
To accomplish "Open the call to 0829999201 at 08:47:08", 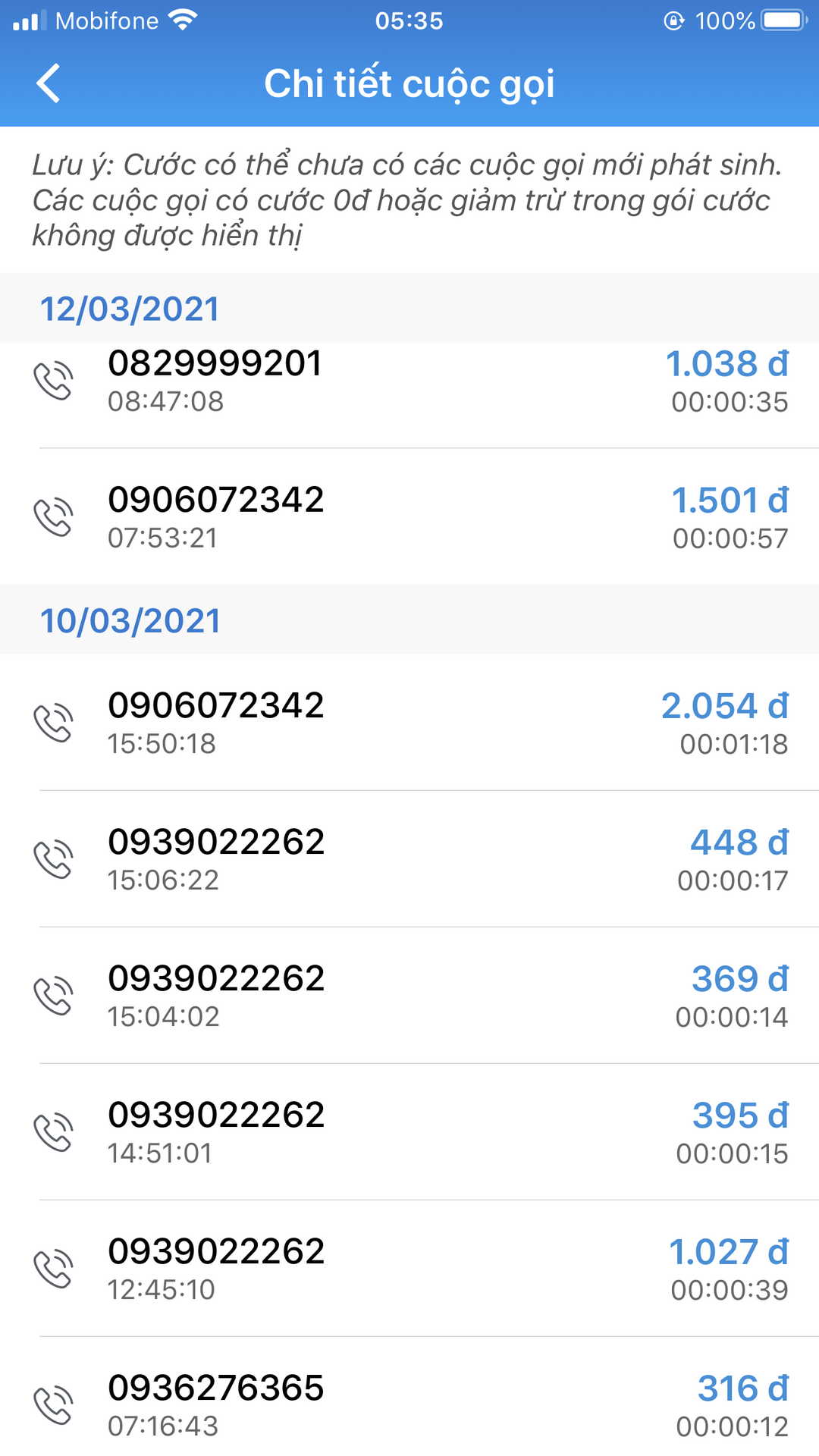I will (x=409, y=381).
